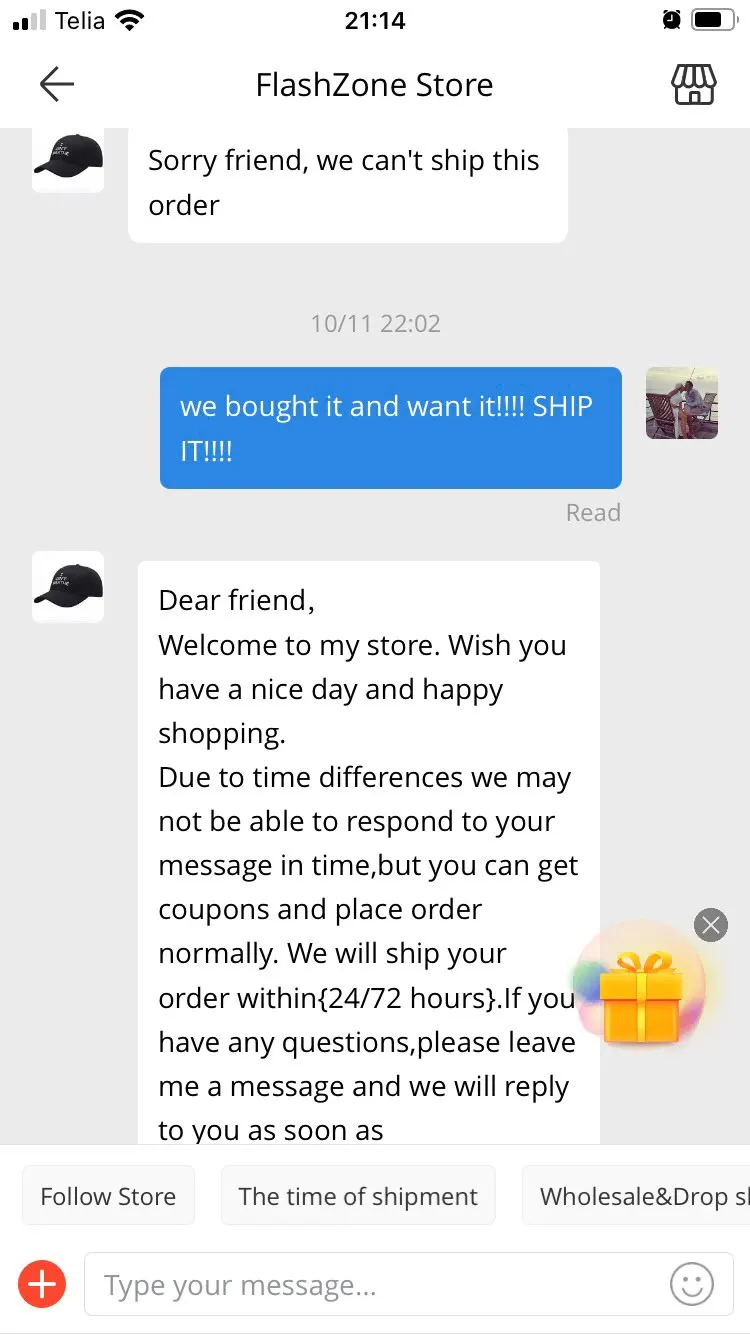750x1334 pixels.
Task: Open the seller's hat avatar
Action: point(68,587)
